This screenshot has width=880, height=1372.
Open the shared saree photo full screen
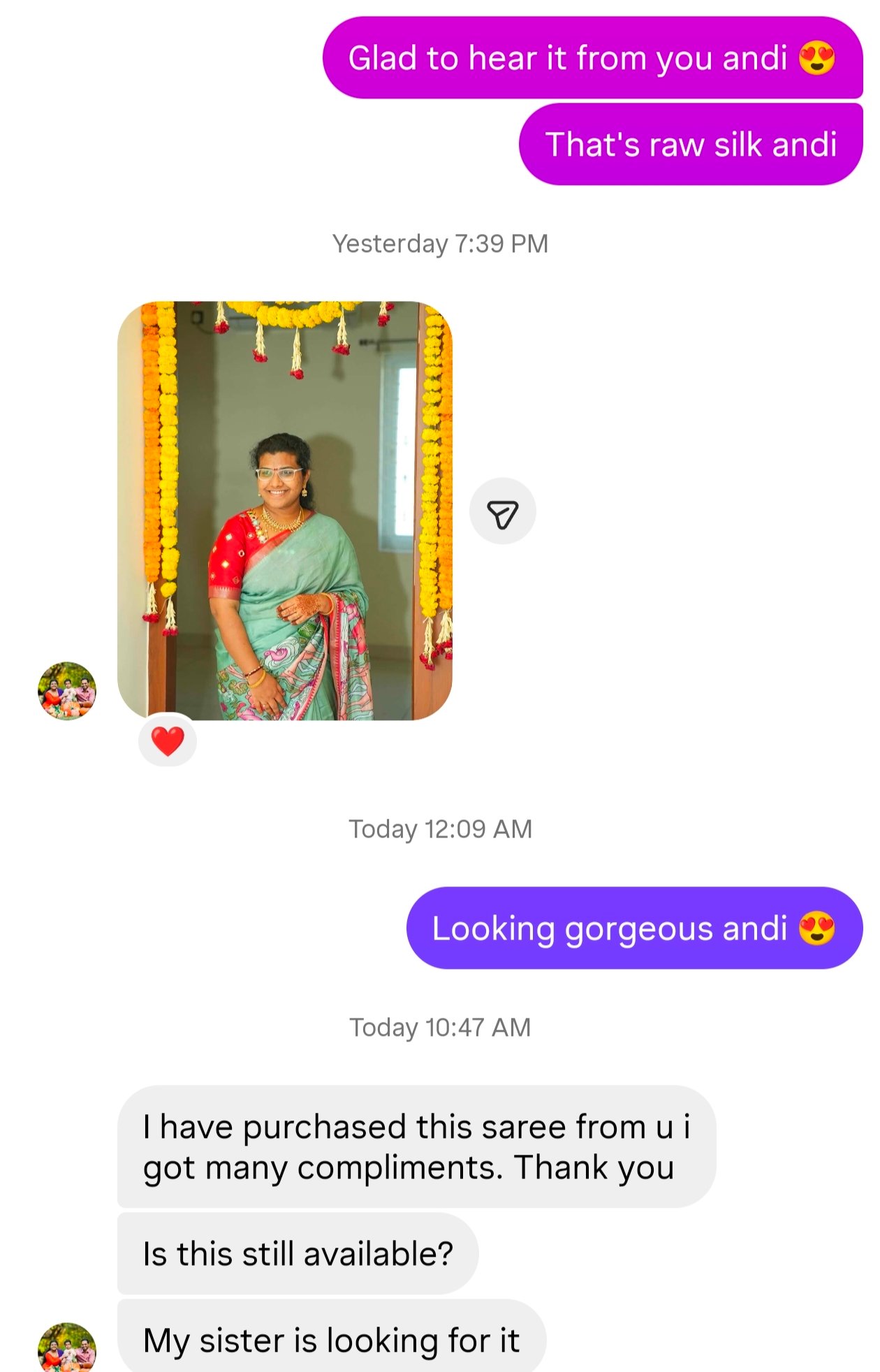point(285,510)
